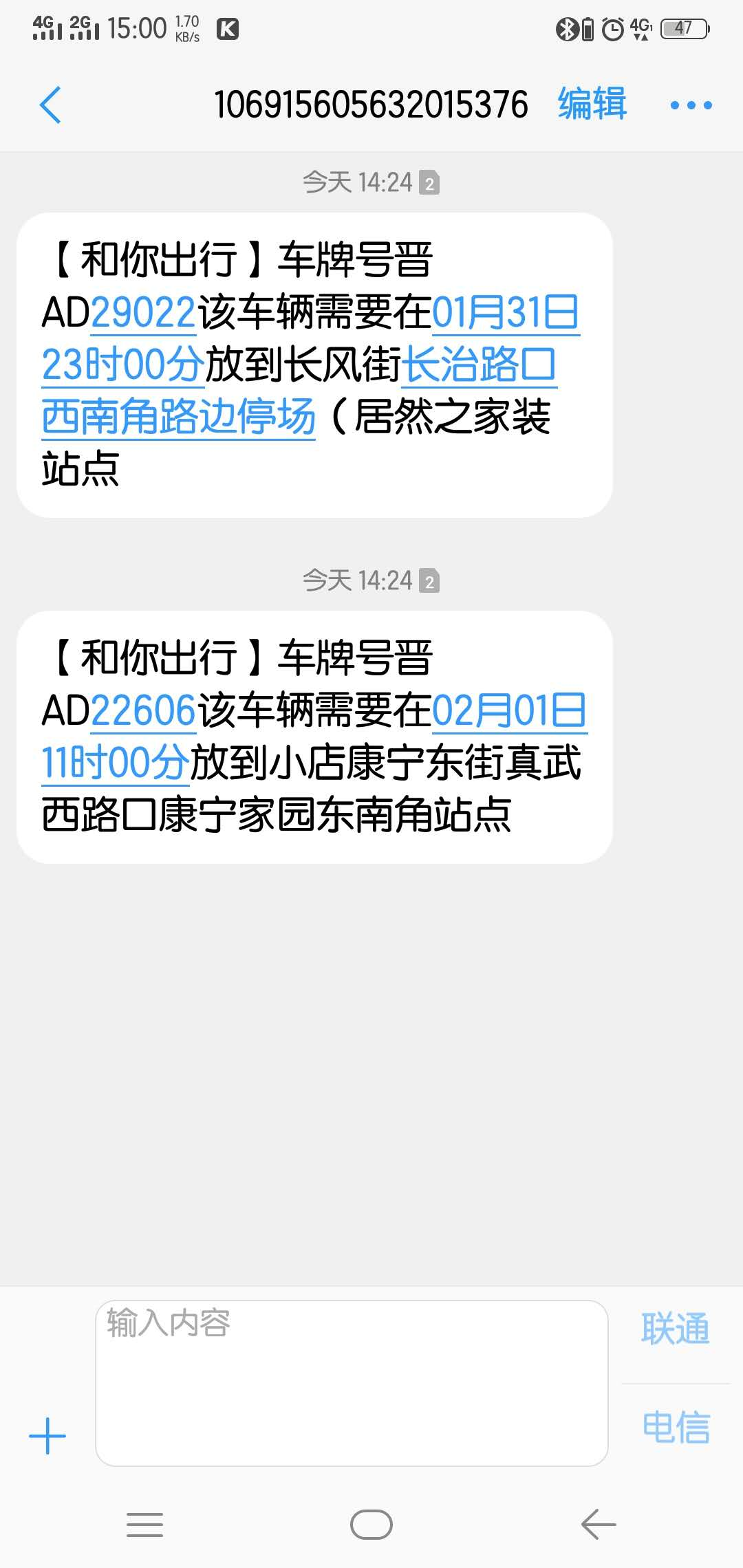Send via 联通 SIM

coord(675,1329)
